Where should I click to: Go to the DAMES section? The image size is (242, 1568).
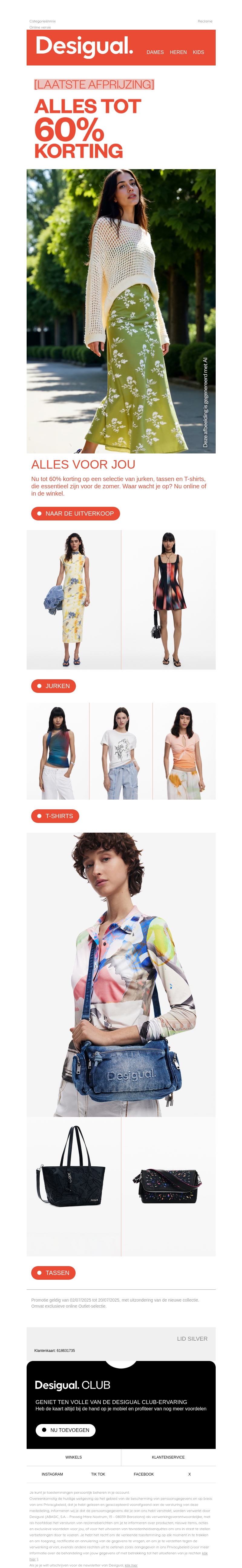(x=155, y=52)
